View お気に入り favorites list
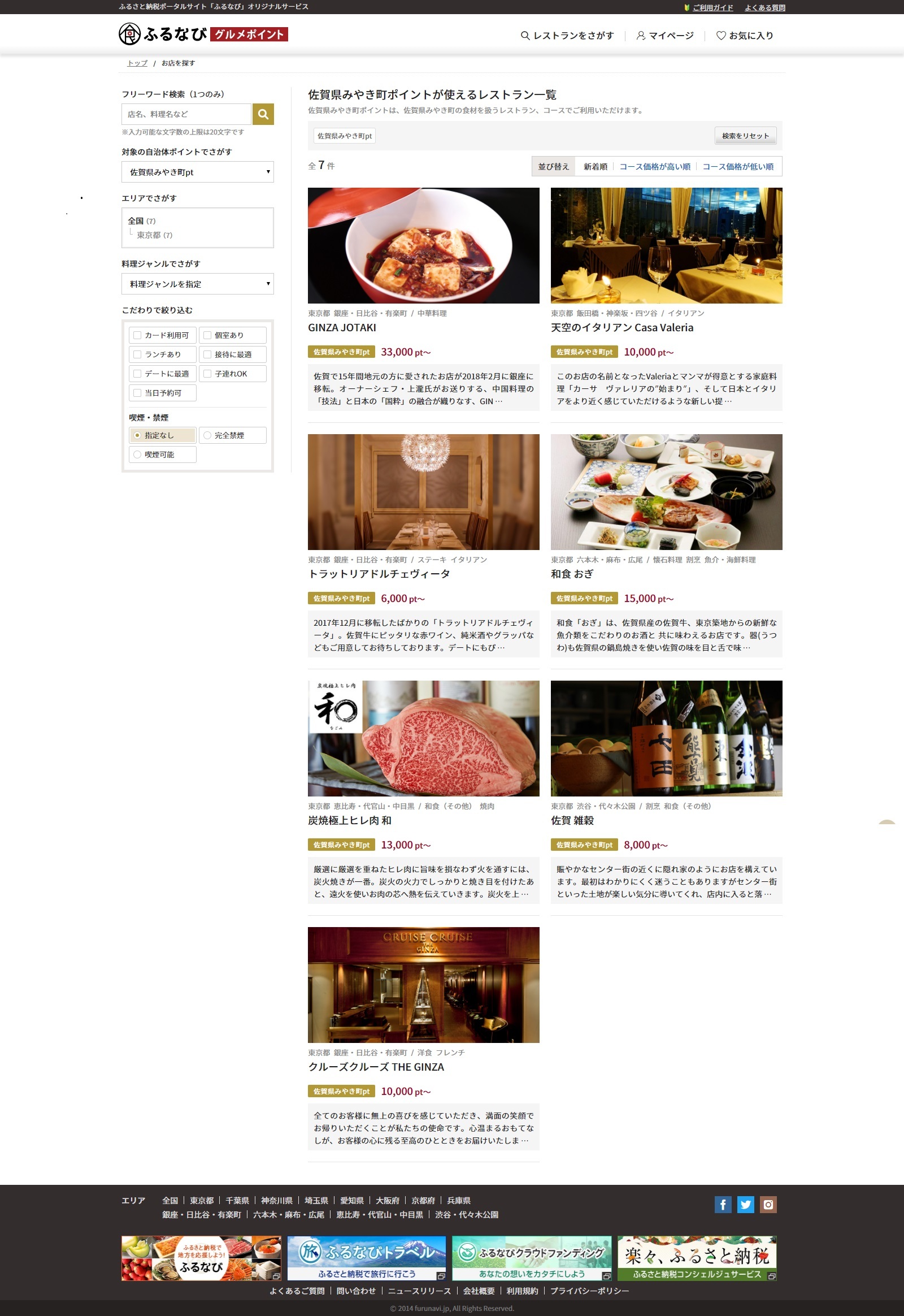This screenshot has height=1316, width=904. (x=745, y=36)
